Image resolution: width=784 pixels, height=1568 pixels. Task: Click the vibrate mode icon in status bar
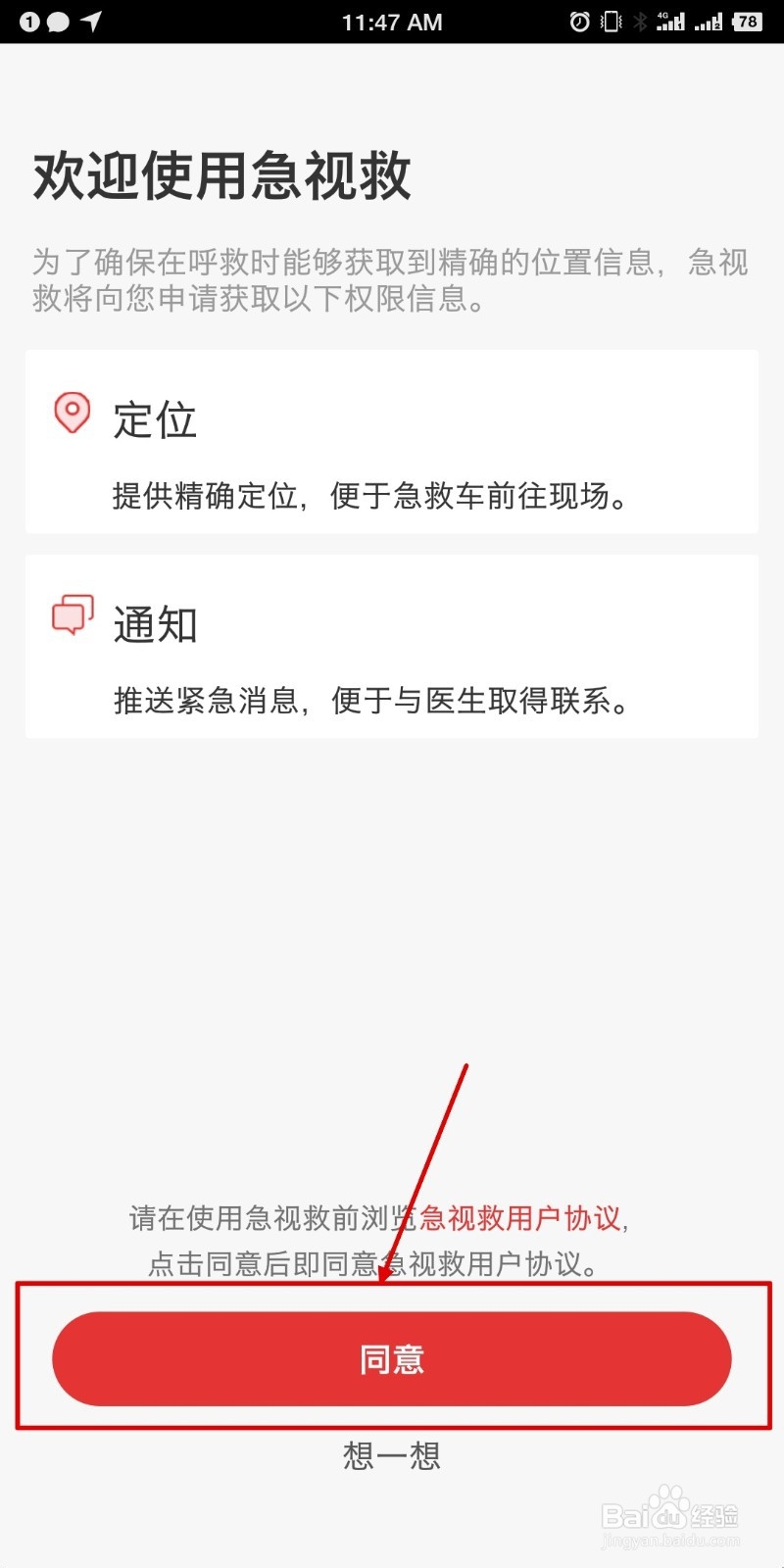(x=610, y=21)
